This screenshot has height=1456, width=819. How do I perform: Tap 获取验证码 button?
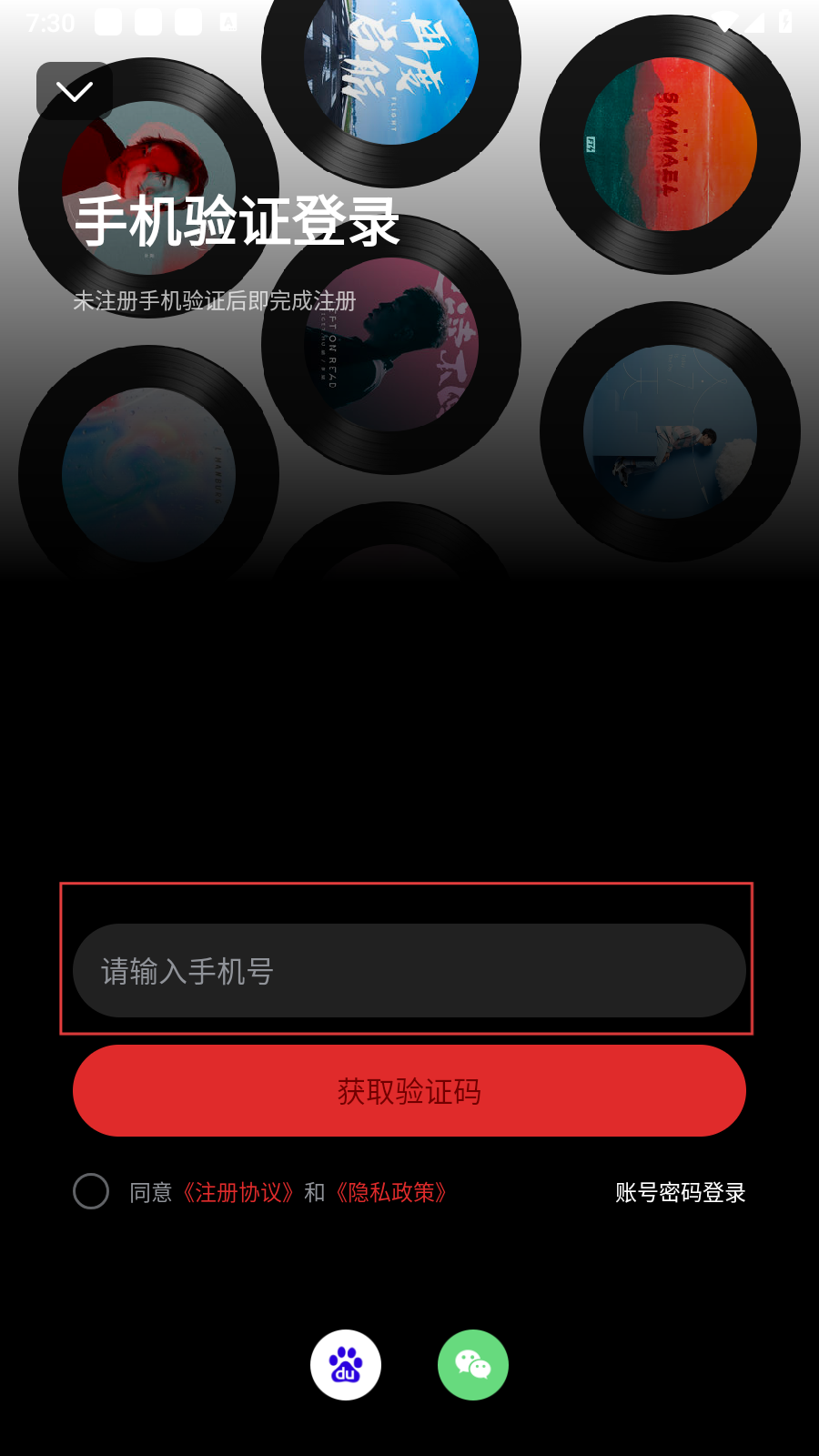409,1091
